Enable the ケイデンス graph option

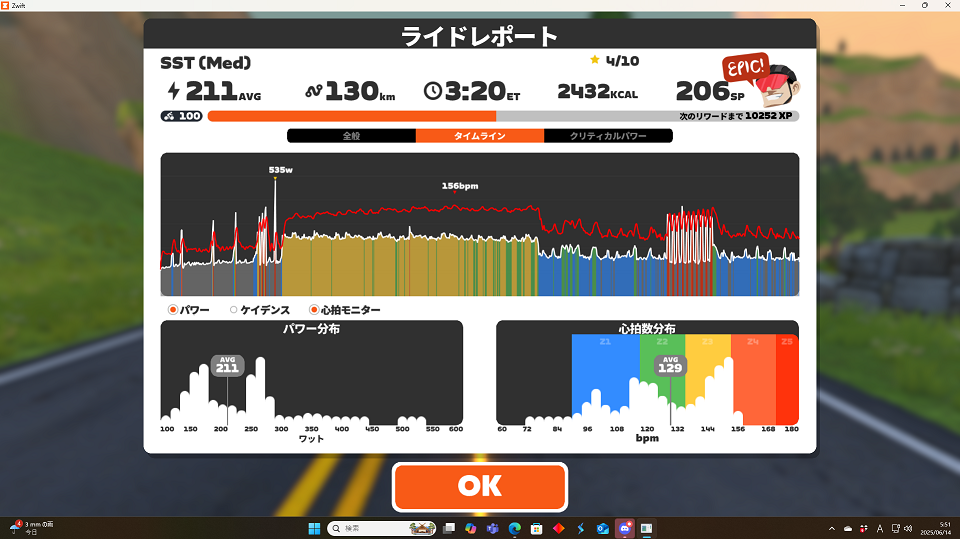coord(234,310)
